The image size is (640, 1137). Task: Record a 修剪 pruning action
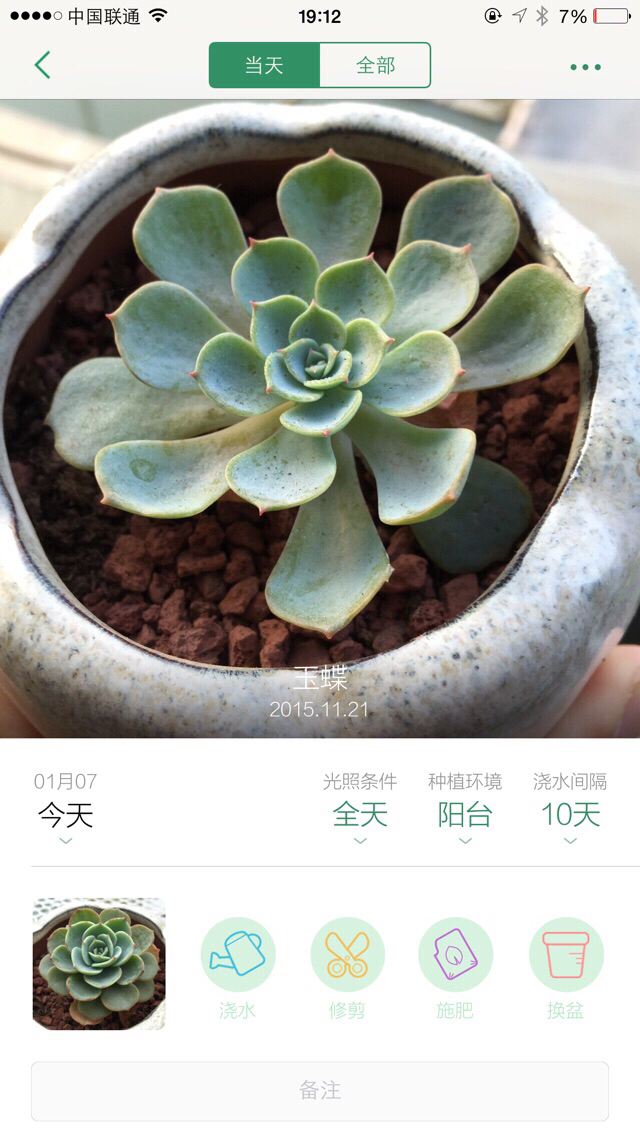347,968
